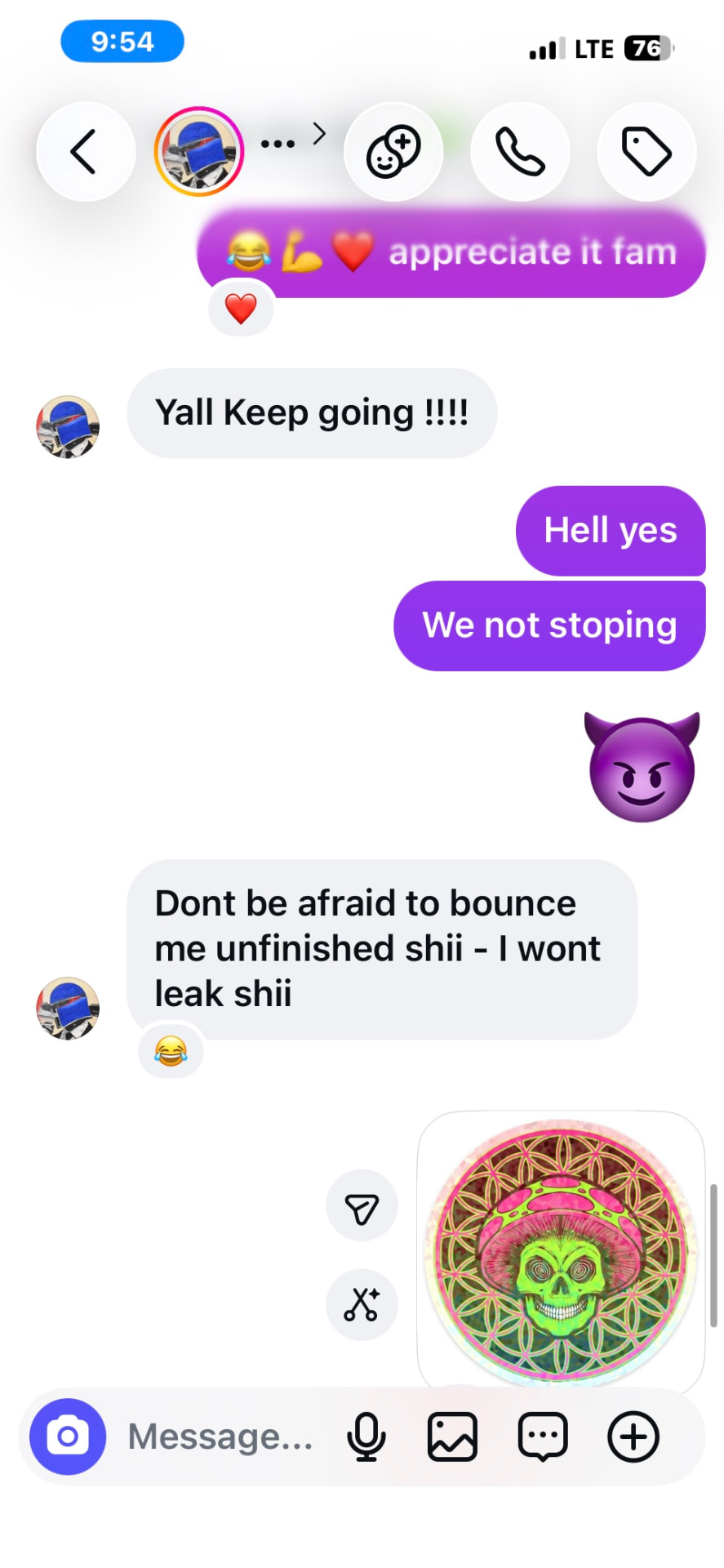Open the quick replies speech bubble icon
This screenshot has height=1568, width=724.
[x=543, y=1437]
